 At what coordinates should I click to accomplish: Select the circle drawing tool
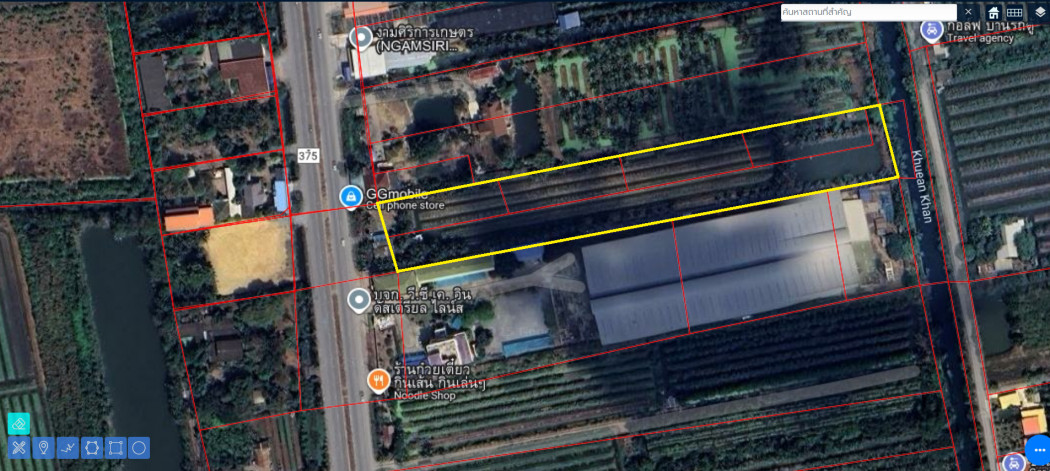point(139,448)
